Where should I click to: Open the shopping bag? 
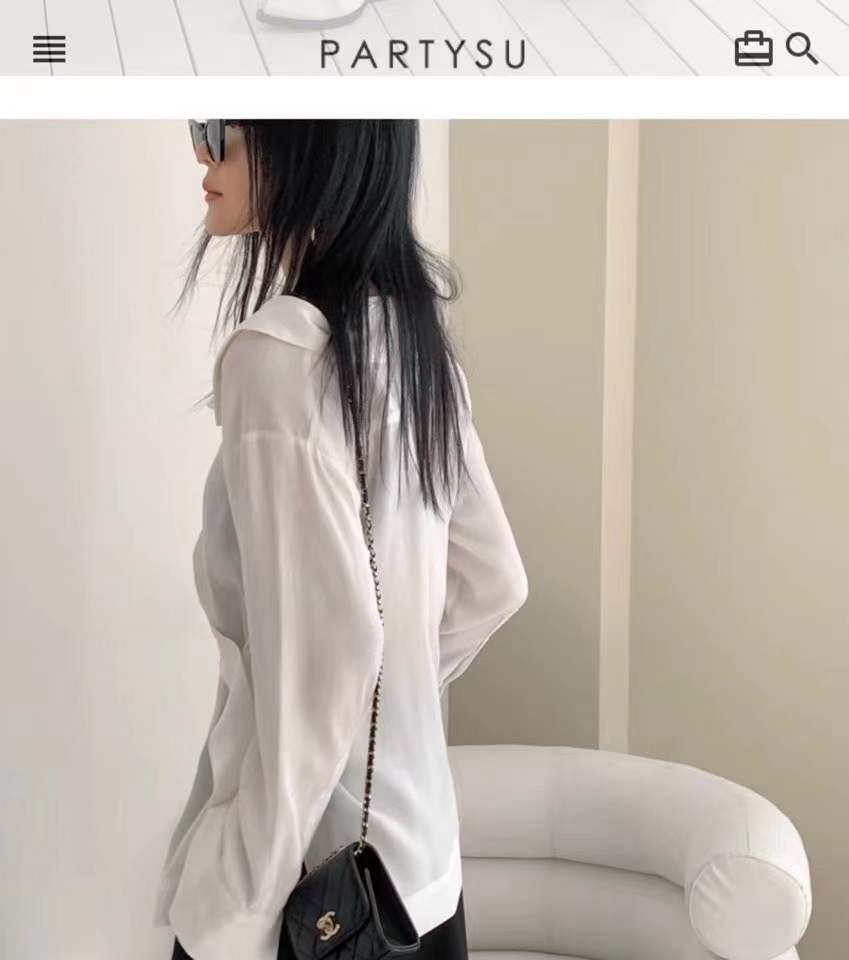[753, 49]
